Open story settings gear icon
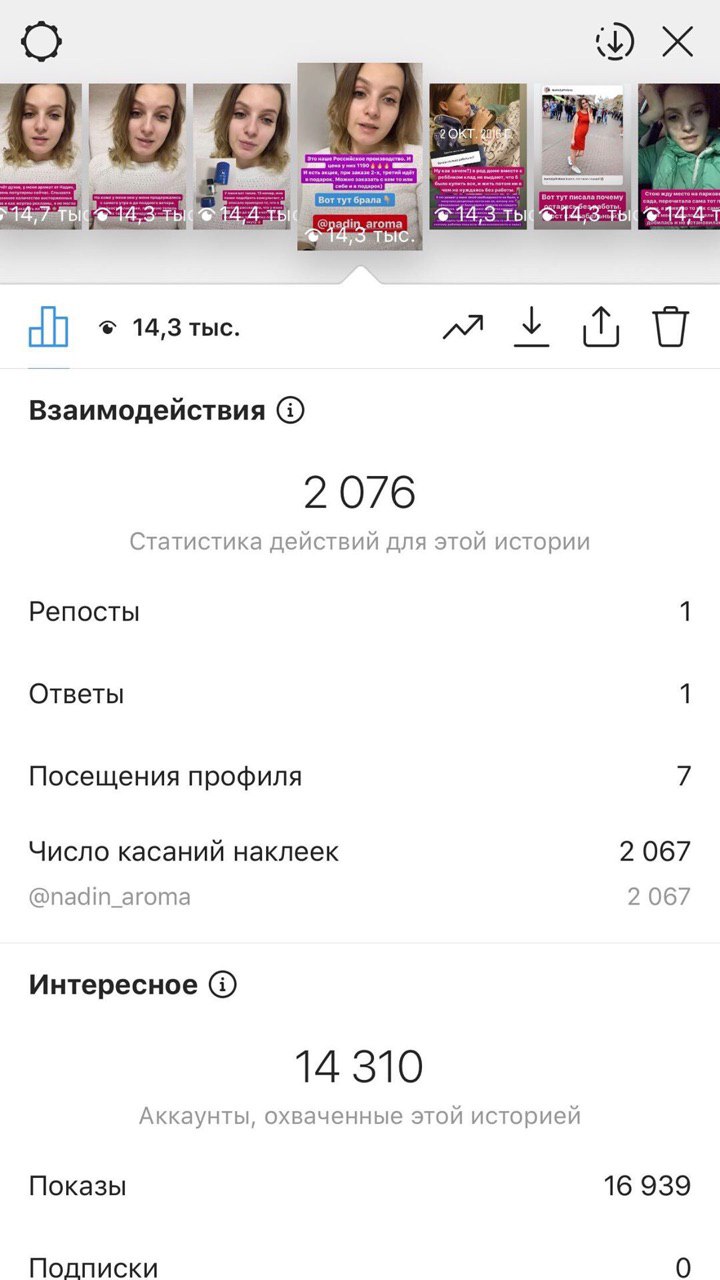 (x=42, y=42)
